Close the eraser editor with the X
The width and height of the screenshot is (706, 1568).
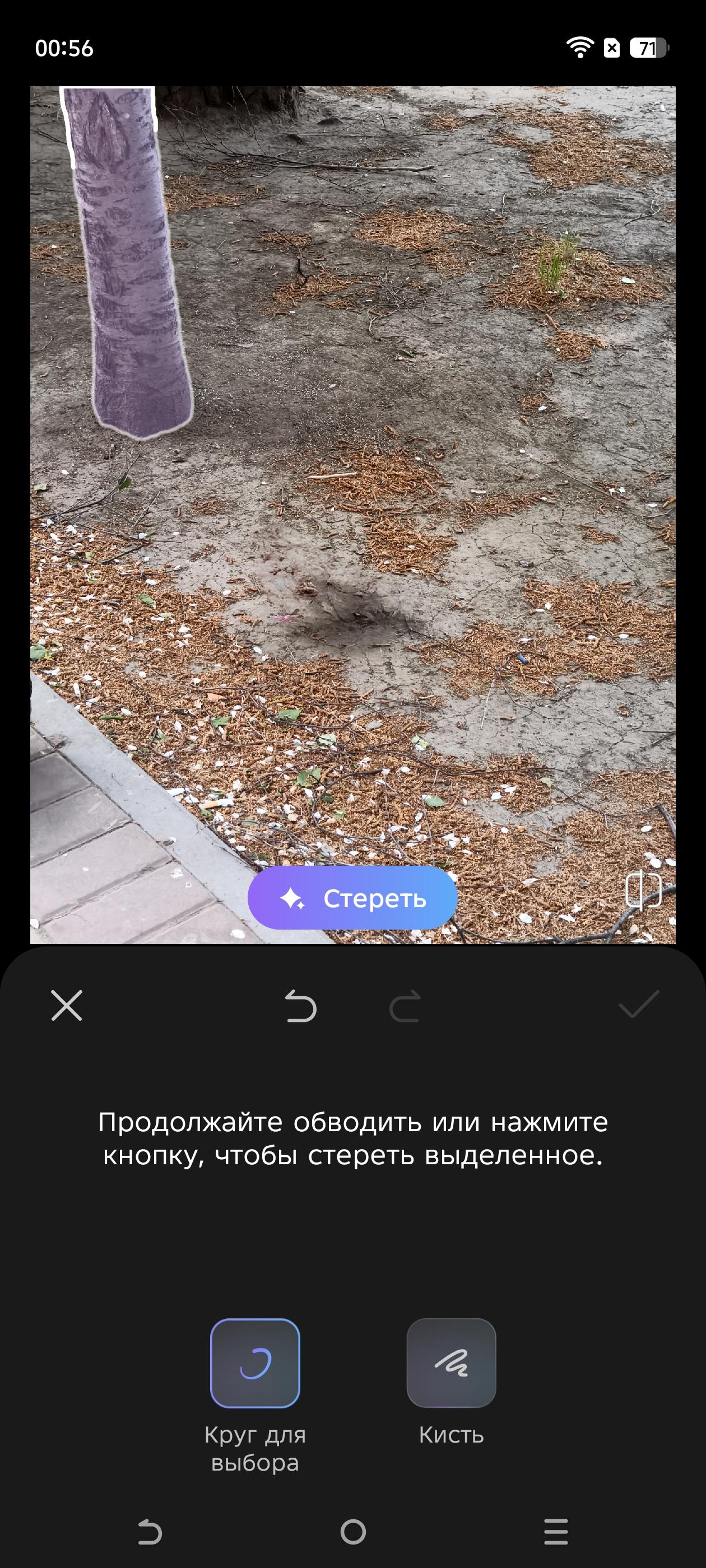(66, 1006)
